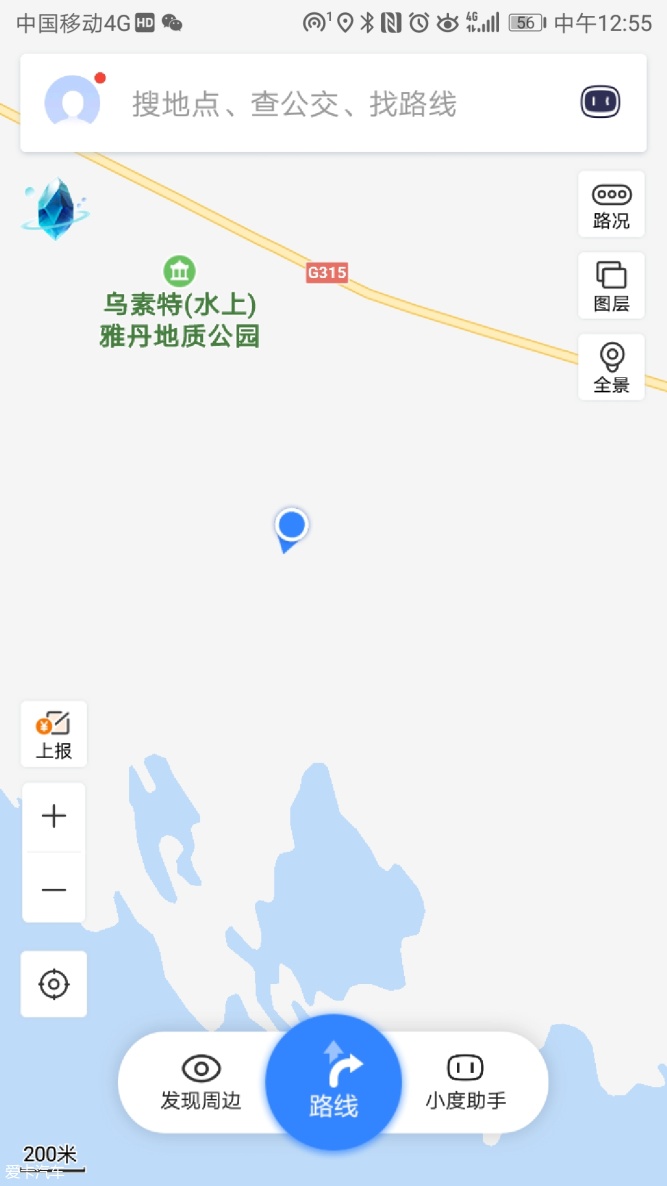Launch 小度助手 assistant

[465, 1082]
